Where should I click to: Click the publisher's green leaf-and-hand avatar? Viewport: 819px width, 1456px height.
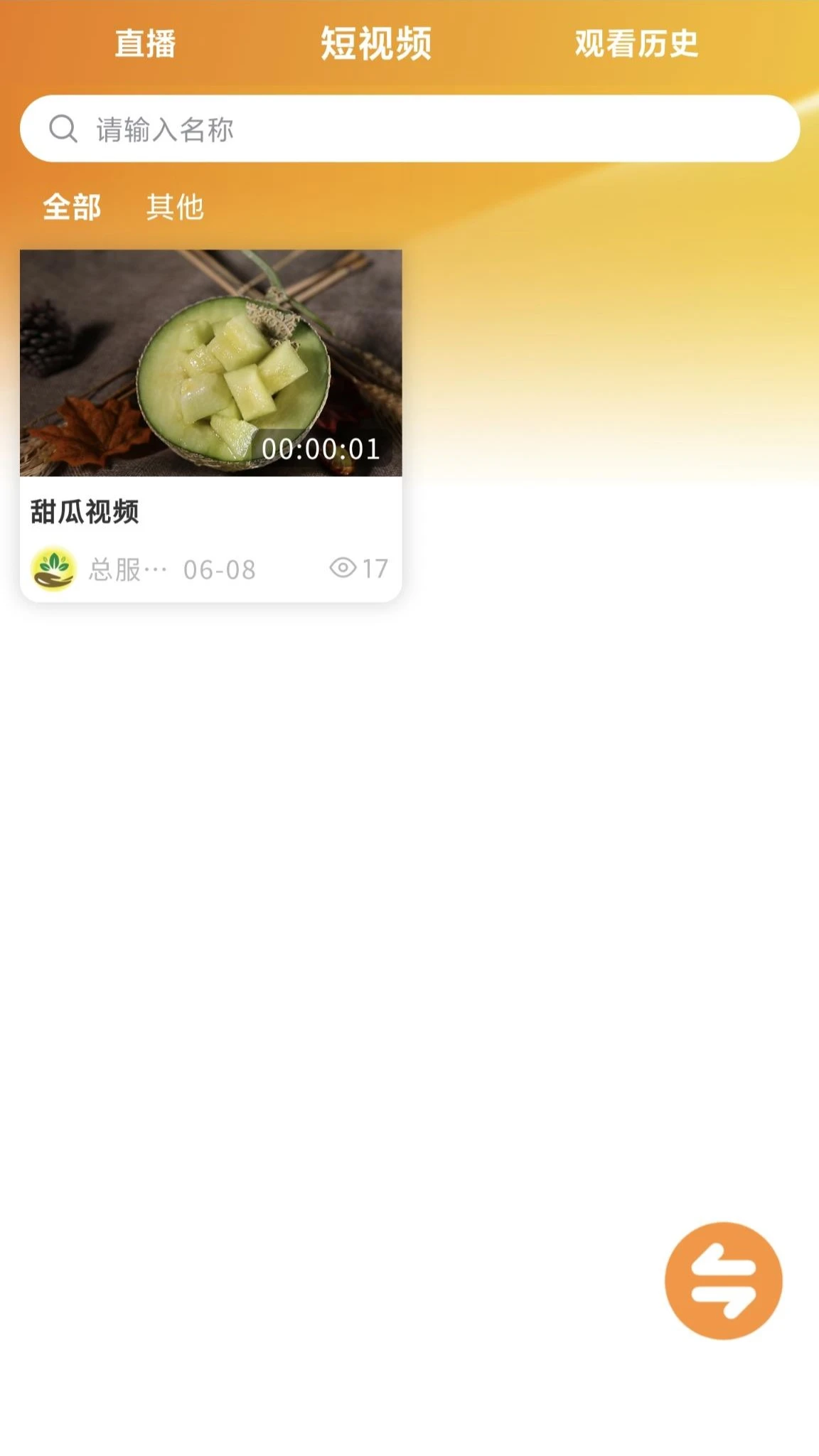coord(53,569)
